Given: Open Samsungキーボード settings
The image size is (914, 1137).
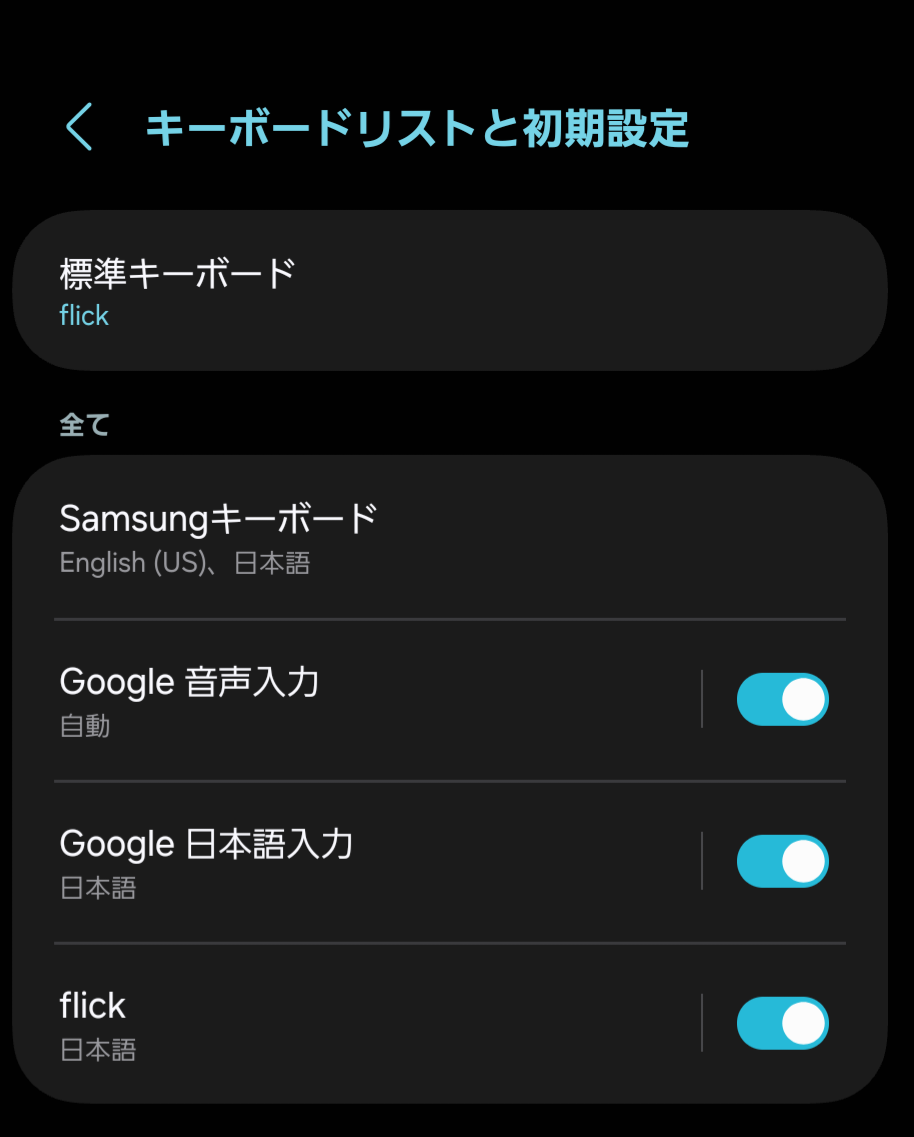Looking at the screenshot, I should (449, 538).
